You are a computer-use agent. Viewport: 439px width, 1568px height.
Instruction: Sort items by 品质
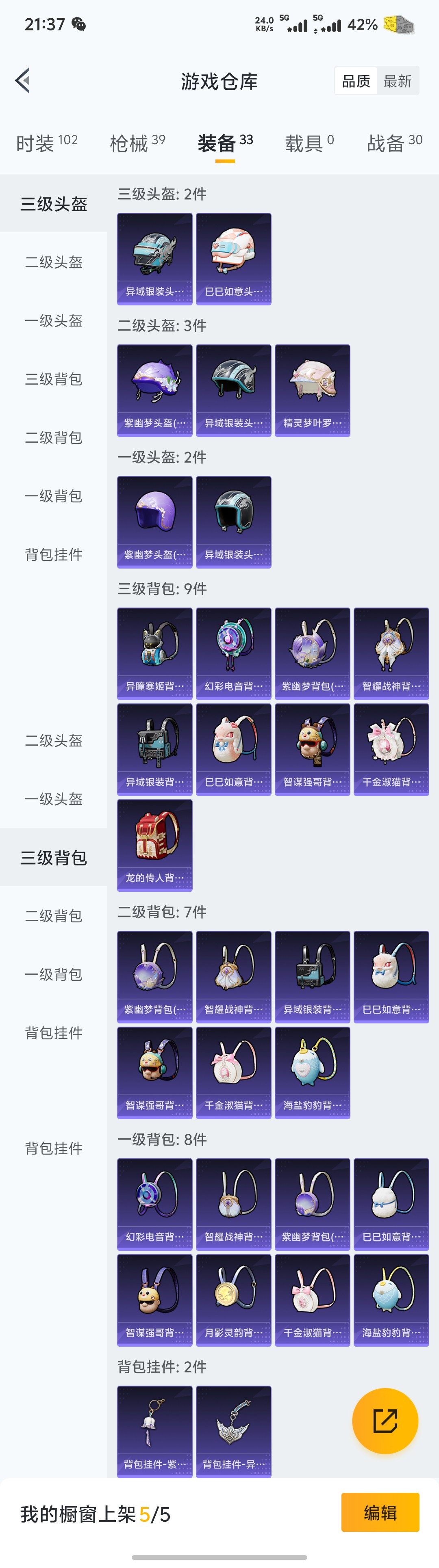pyautogui.click(x=356, y=81)
